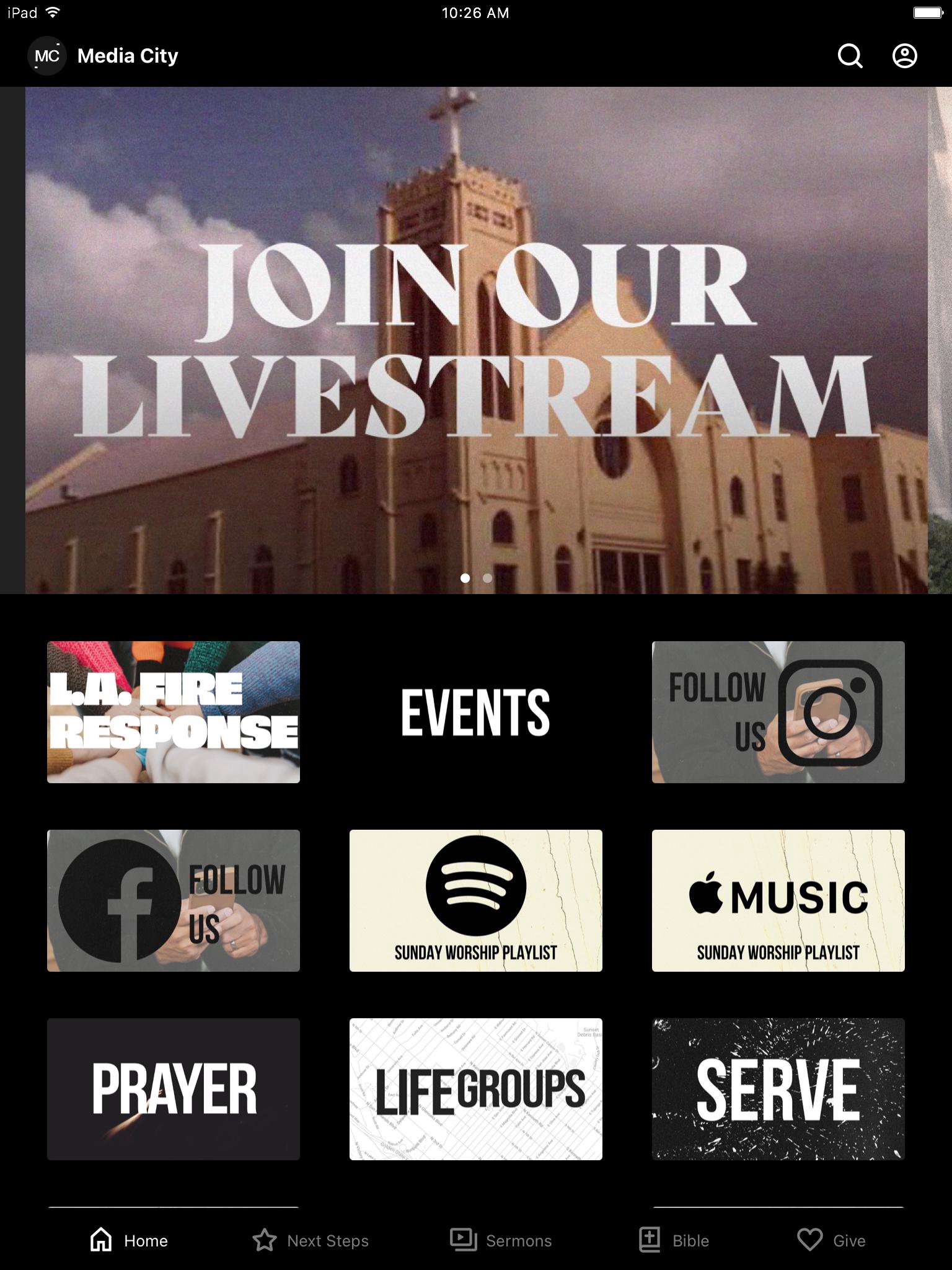Open the LifeGroups tile
This screenshot has height=1270, width=952.
point(476,1089)
